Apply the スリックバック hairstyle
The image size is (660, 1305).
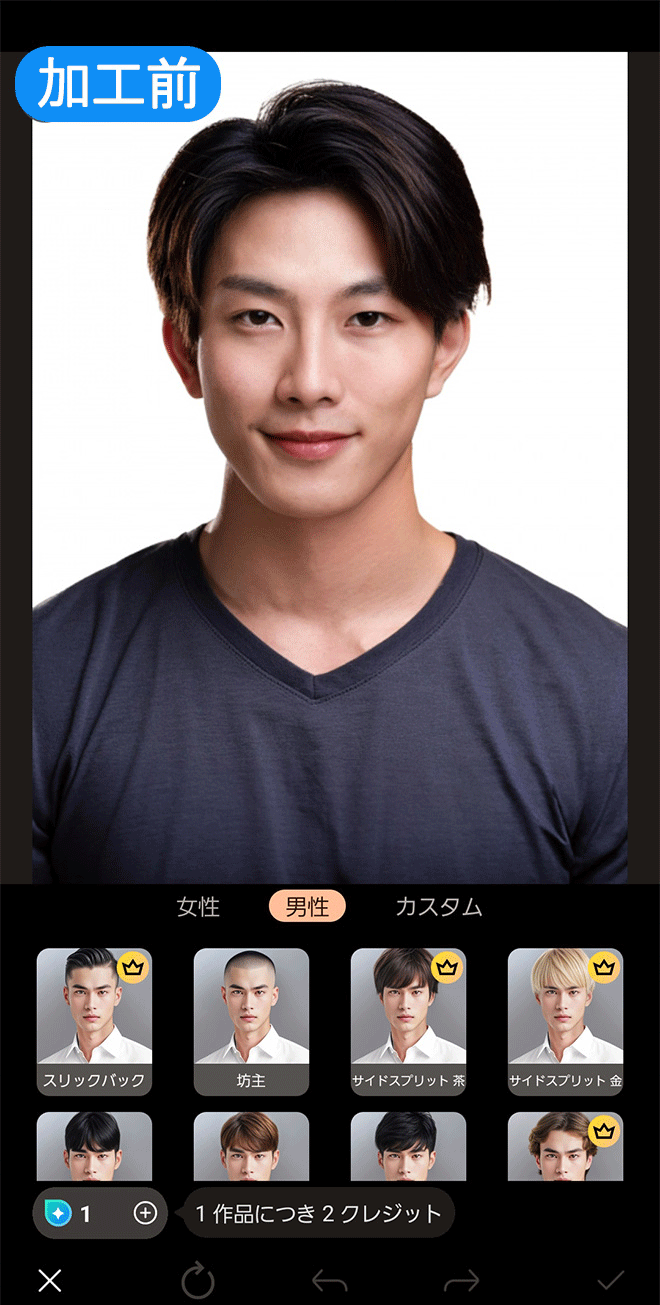point(94,1021)
